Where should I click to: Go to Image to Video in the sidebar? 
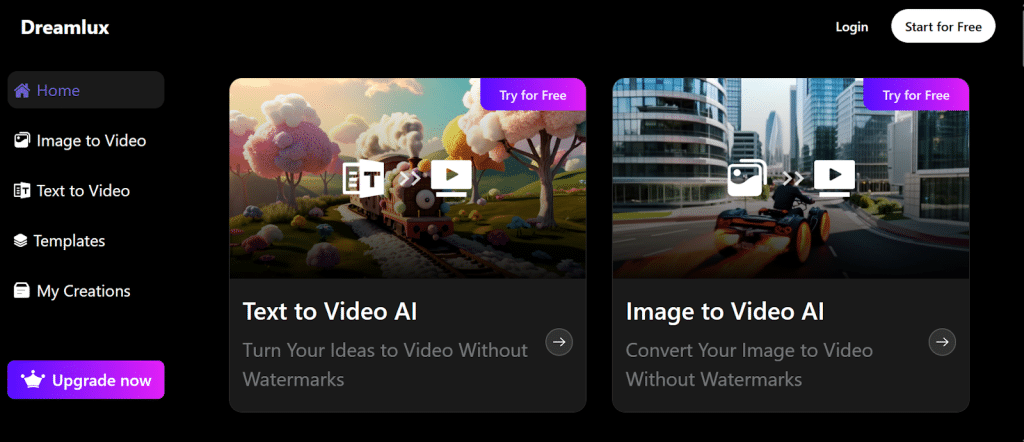click(80, 141)
